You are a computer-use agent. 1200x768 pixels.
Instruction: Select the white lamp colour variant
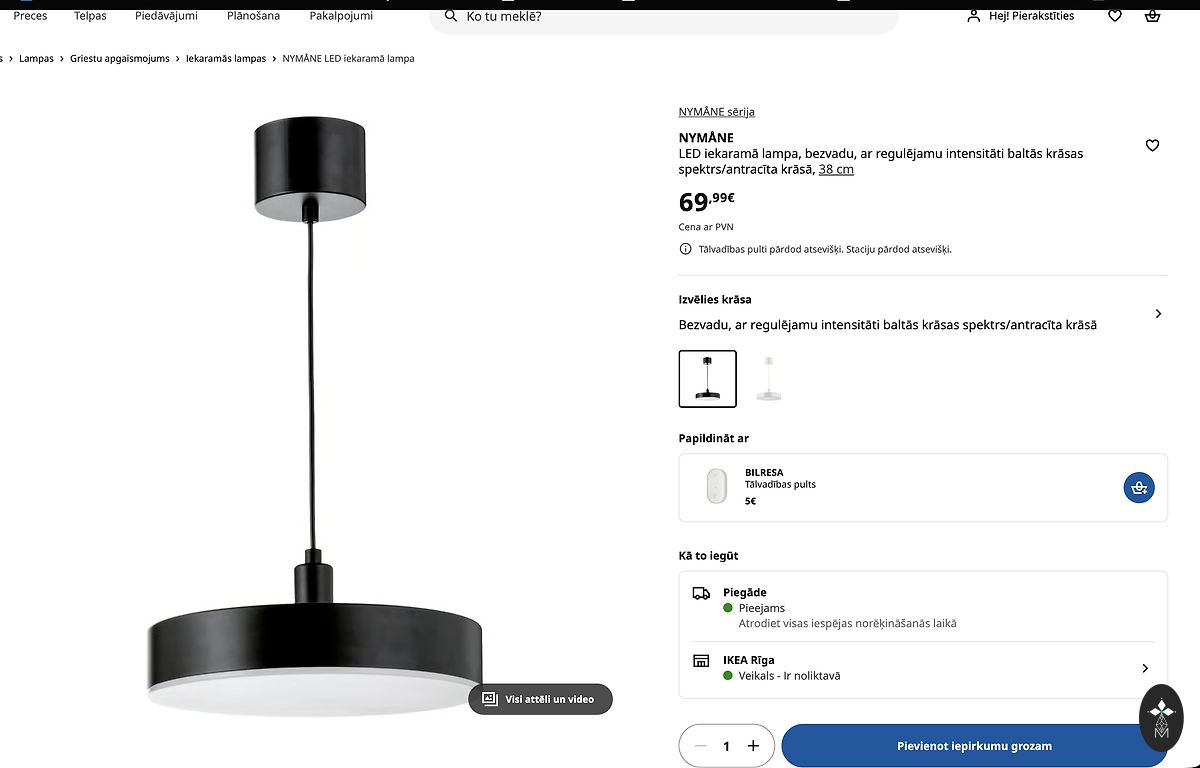pos(768,379)
